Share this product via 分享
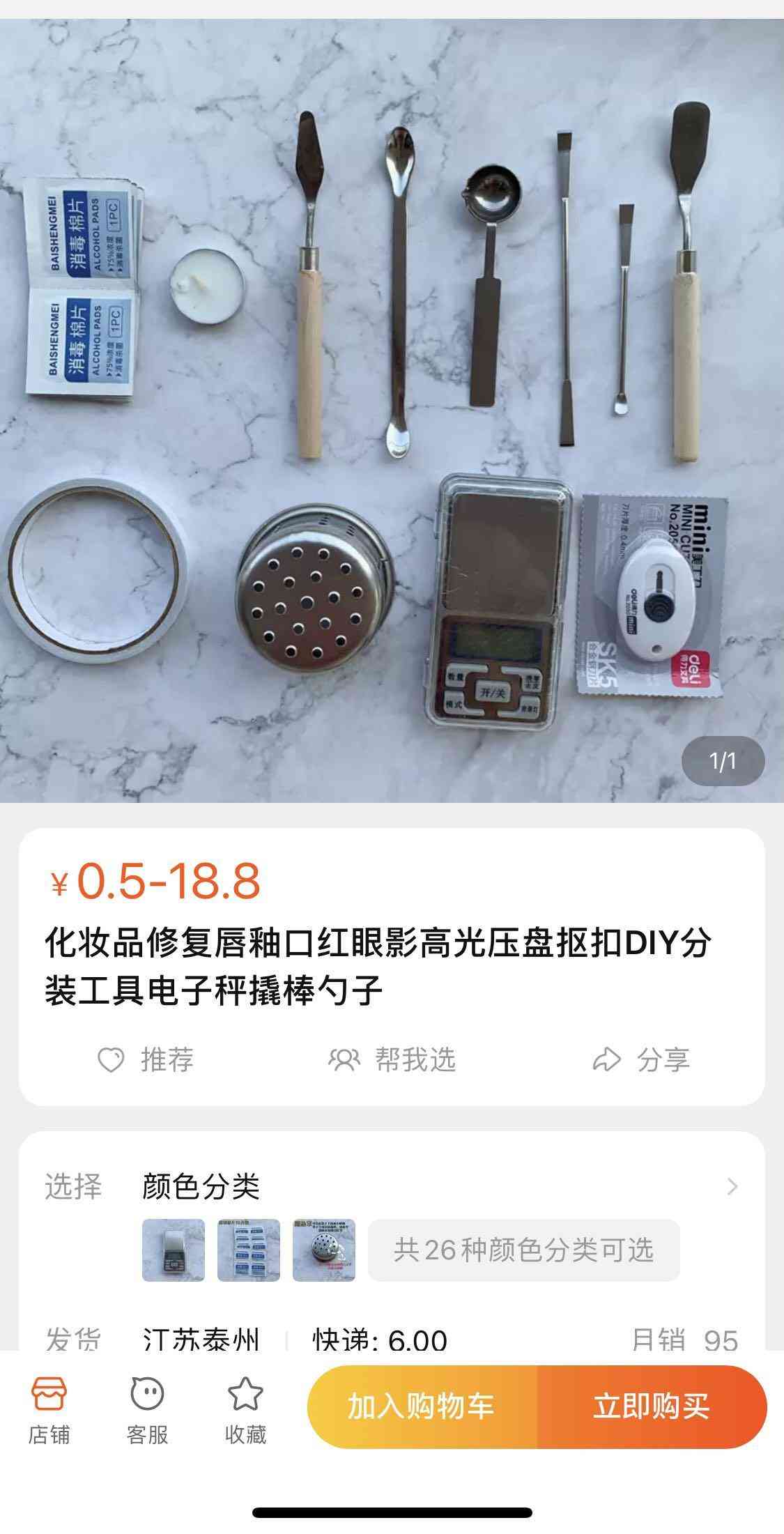The image size is (784, 1534). point(641,1060)
